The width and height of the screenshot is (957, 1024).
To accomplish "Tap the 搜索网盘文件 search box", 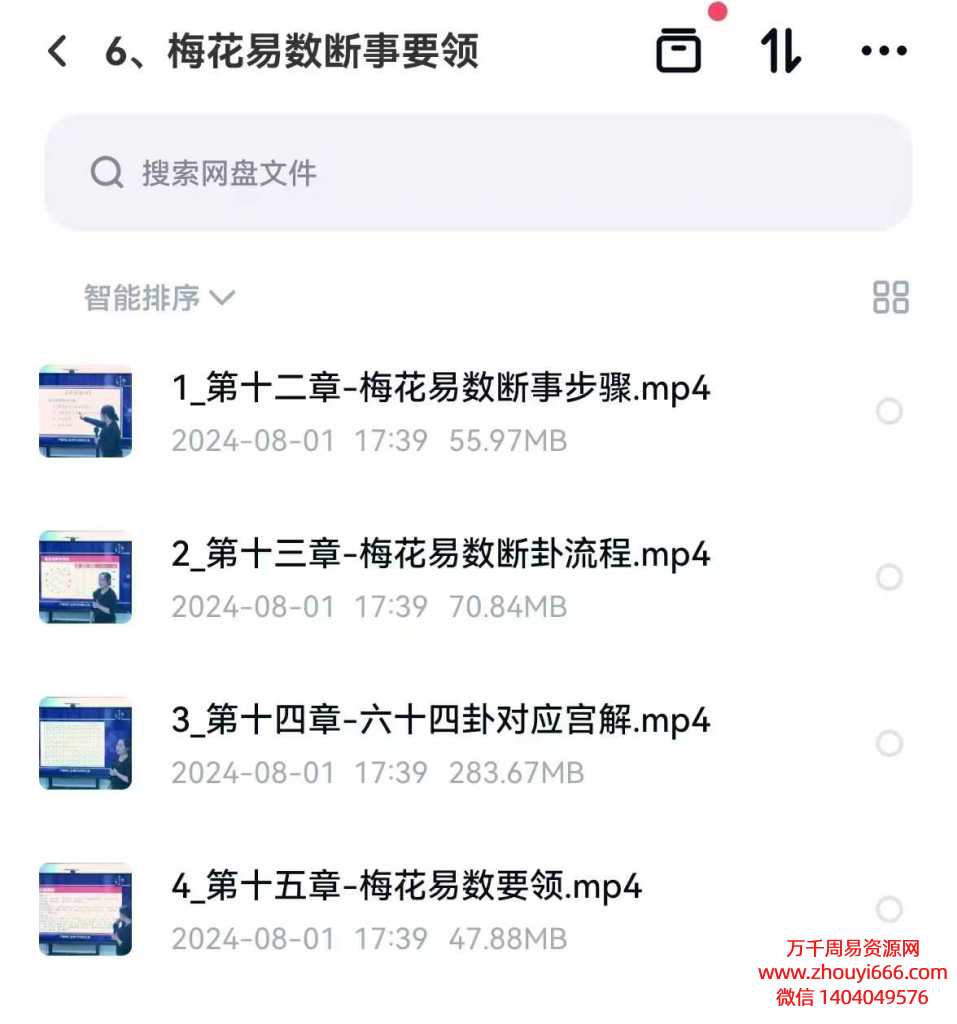I will point(478,173).
